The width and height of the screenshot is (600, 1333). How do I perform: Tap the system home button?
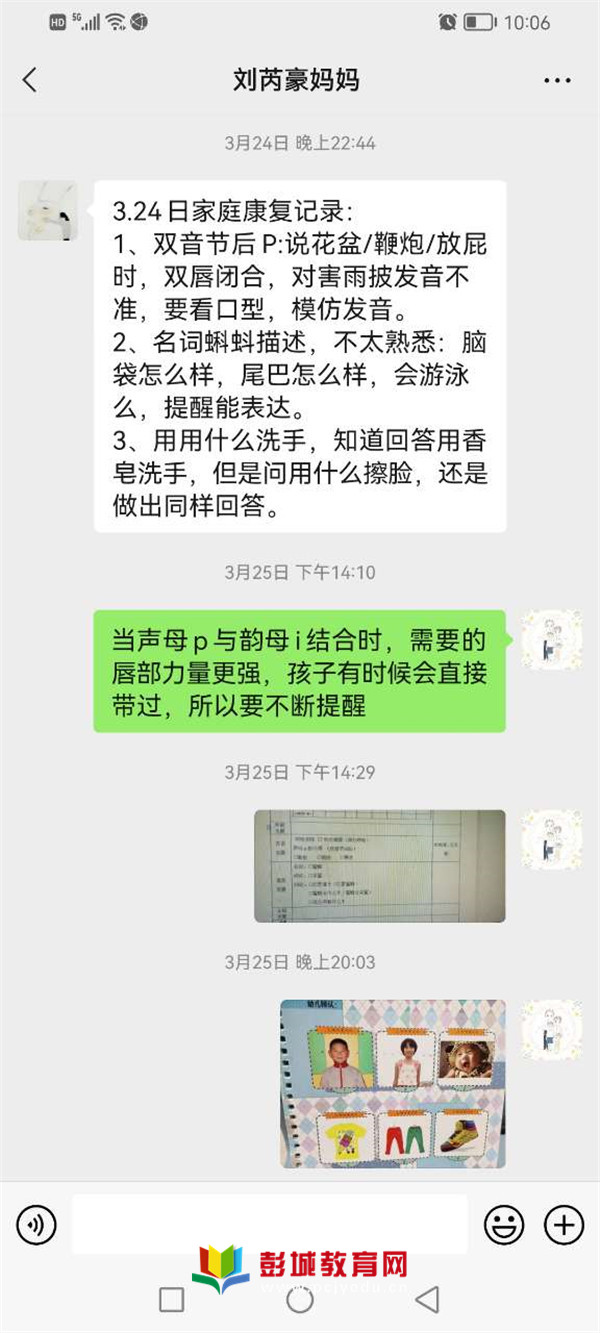pos(300,1300)
